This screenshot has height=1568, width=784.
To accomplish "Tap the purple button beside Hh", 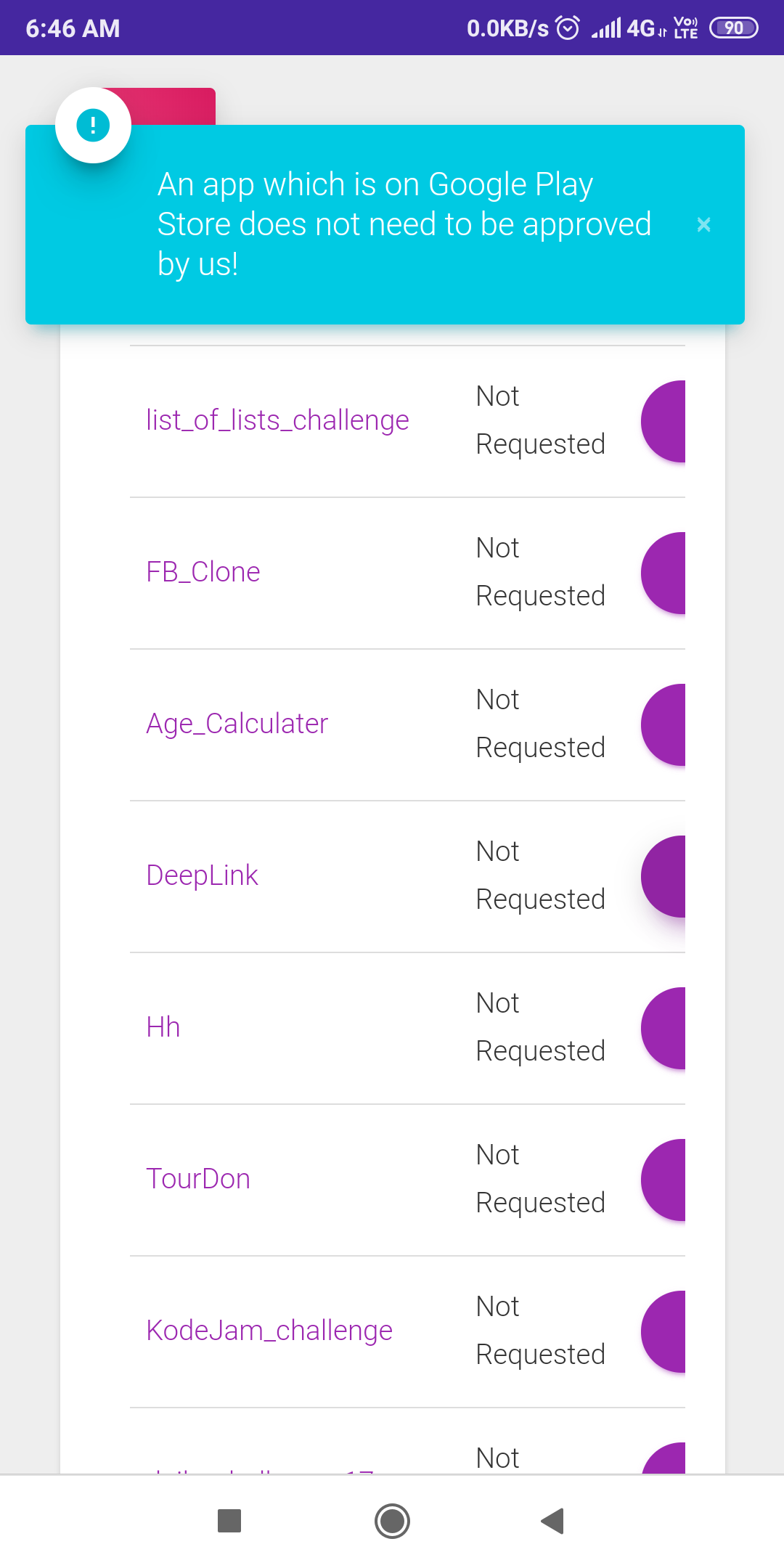I will point(663,1028).
